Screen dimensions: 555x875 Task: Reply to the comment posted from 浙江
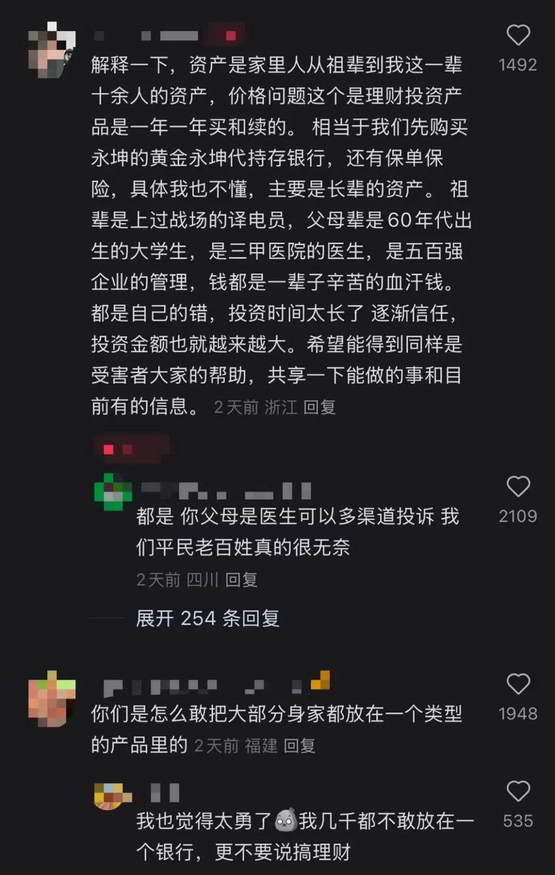[319, 407]
